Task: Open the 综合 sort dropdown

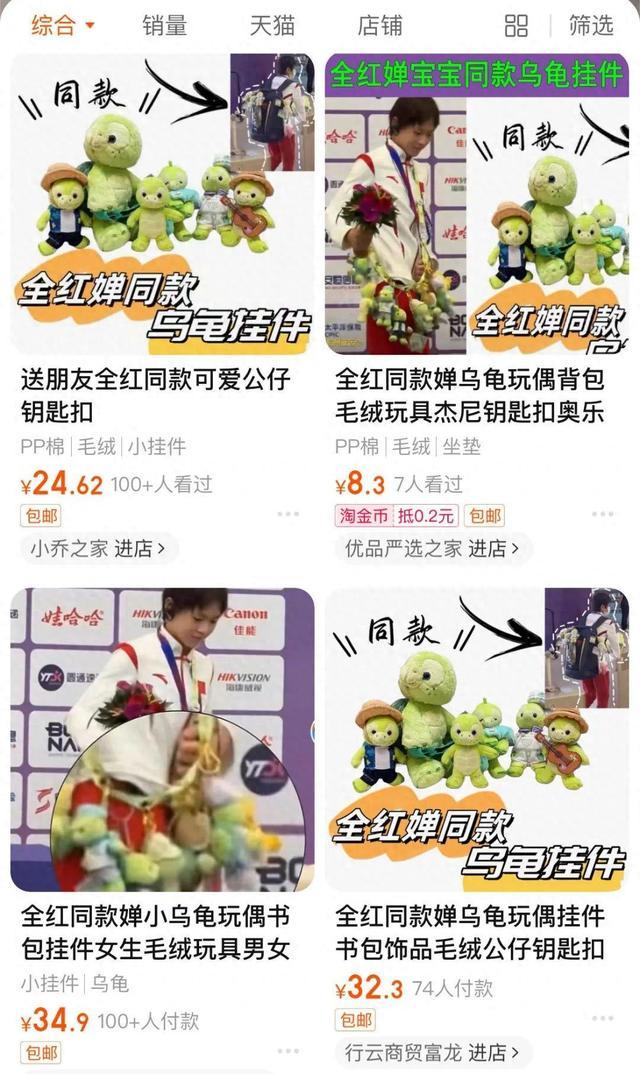Action: (62, 25)
